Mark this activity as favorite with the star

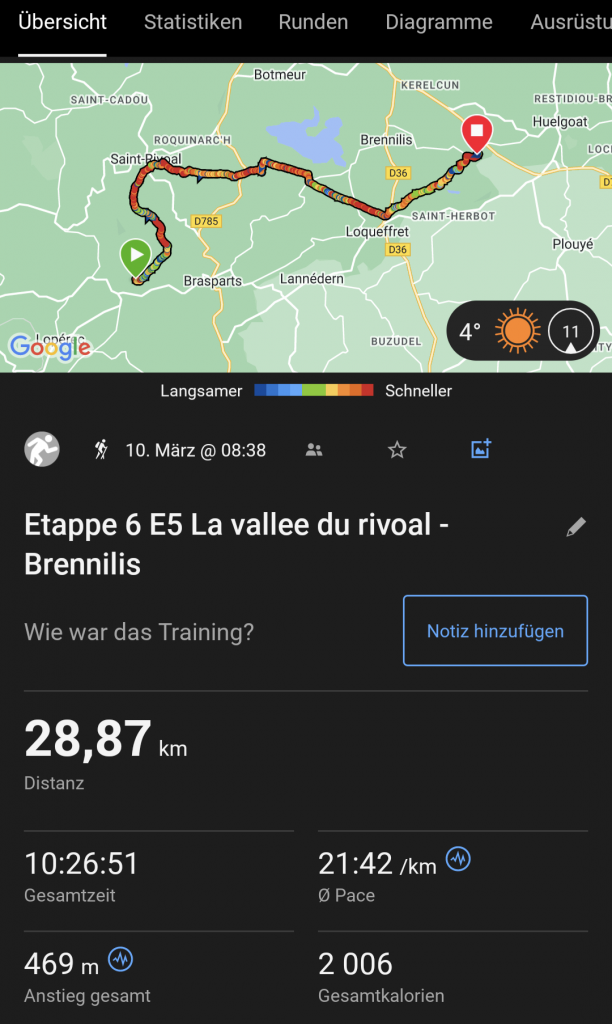397,450
